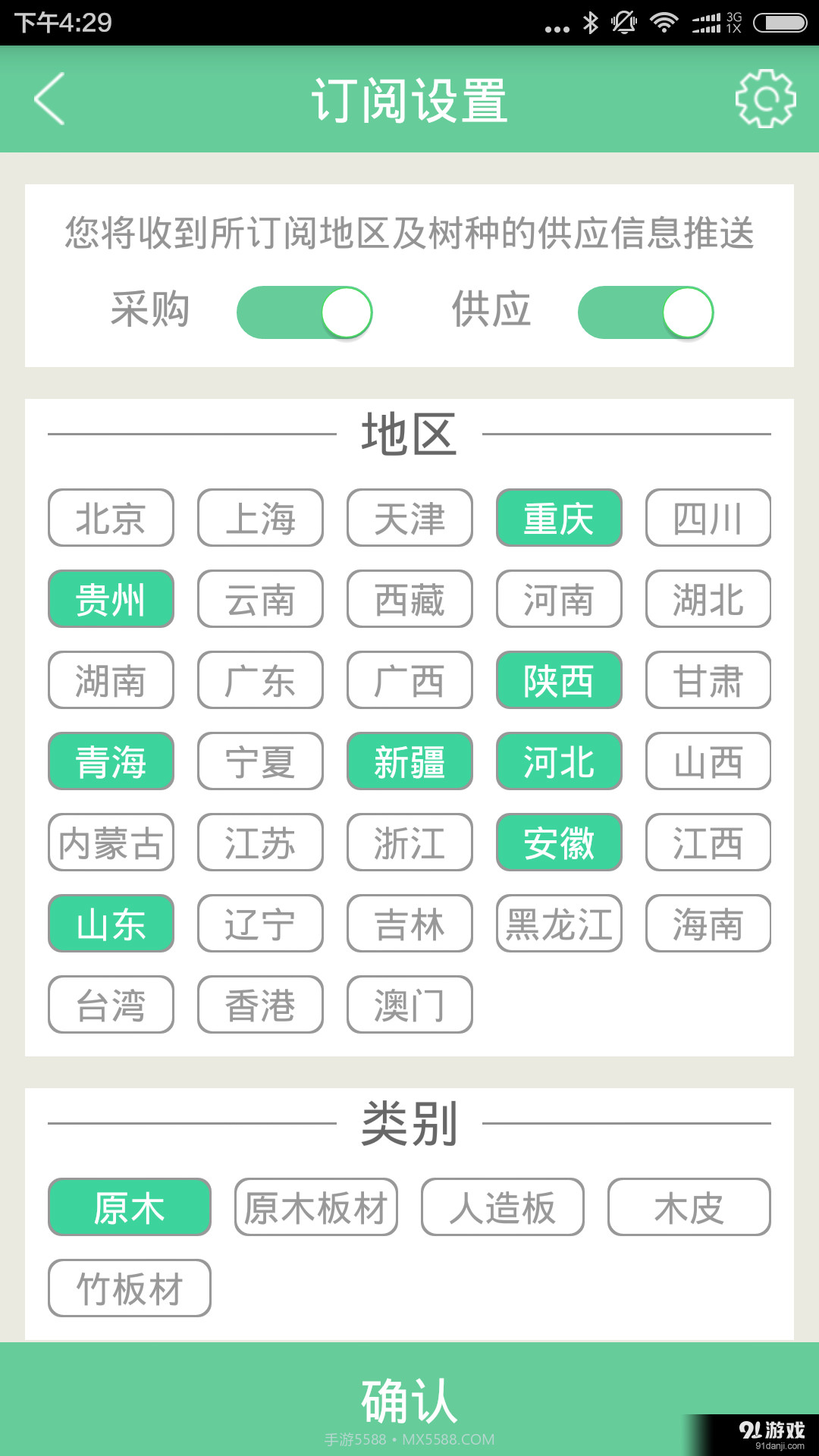Select the 北京 region
Screen dimensions: 819x1456
click(110, 518)
